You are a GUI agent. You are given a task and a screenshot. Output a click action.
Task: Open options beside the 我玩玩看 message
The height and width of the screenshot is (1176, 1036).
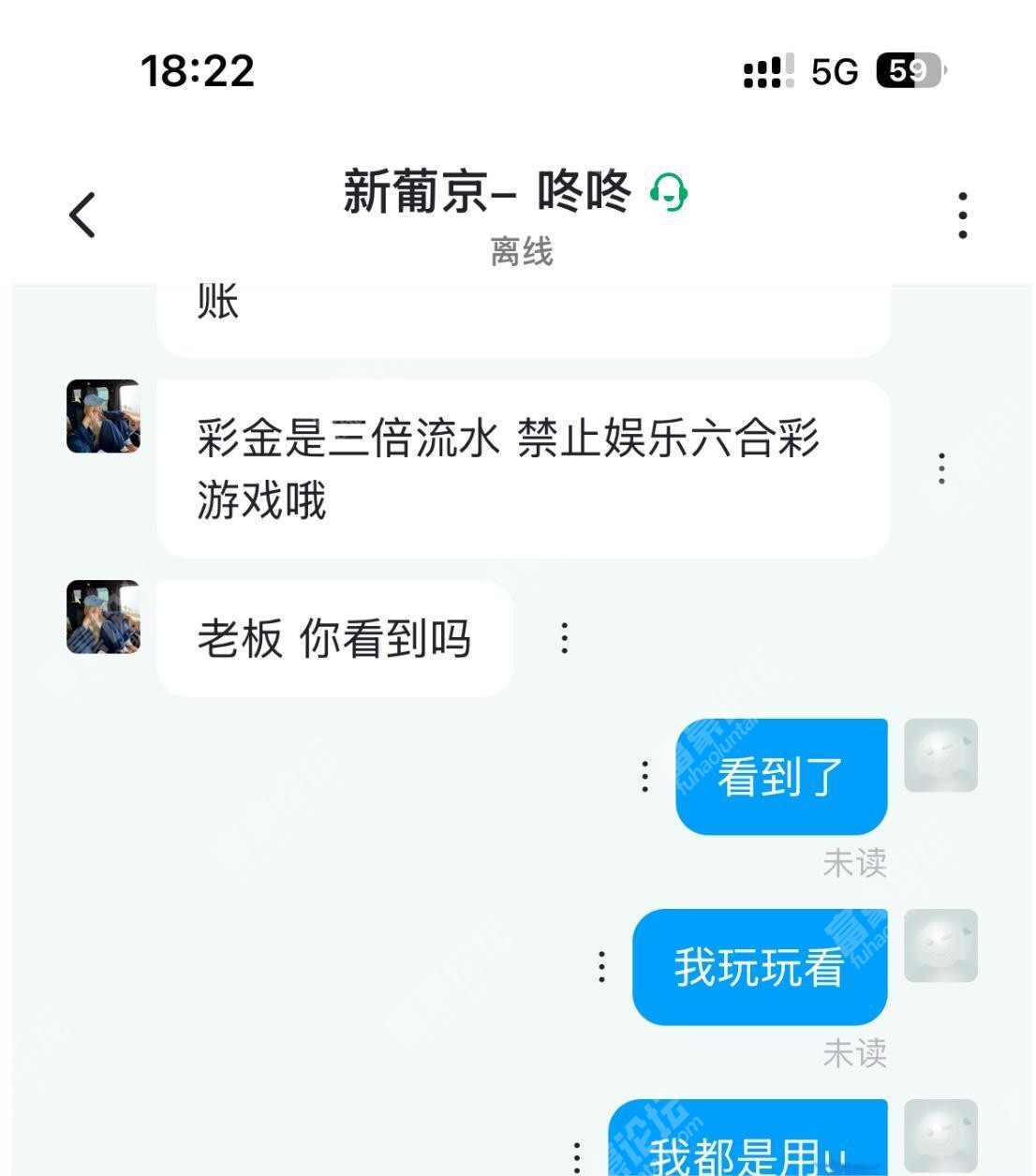pyautogui.click(x=601, y=966)
